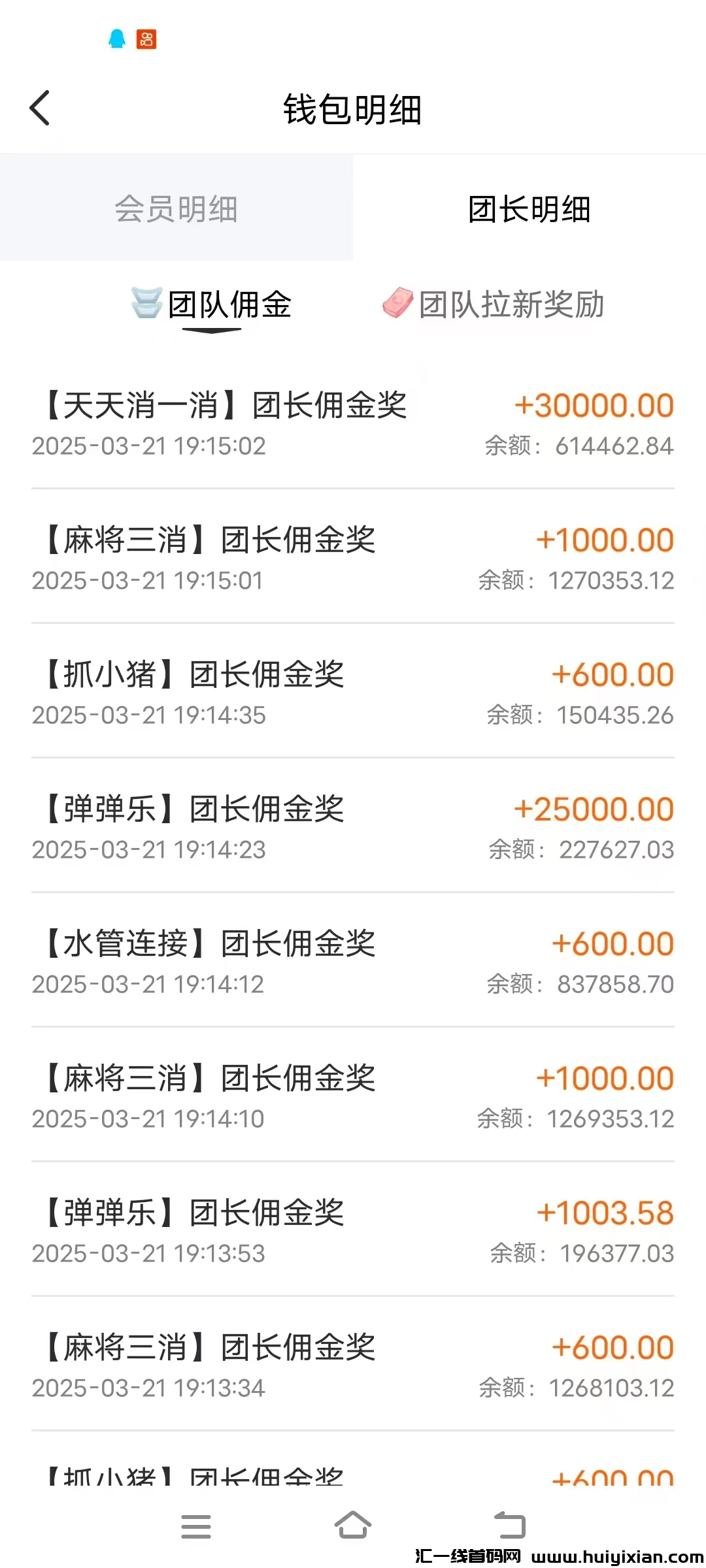The image size is (706, 1568).
Task: Switch to the 会员明细 tab
Action: coord(176,209)
